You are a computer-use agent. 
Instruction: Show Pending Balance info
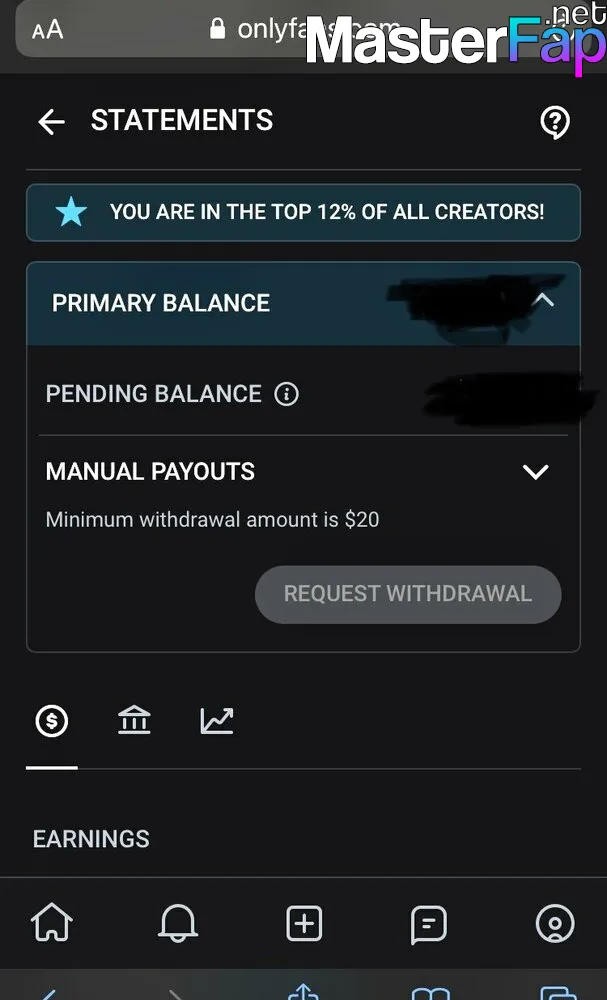pyautogui.click(x=286, y=394)
